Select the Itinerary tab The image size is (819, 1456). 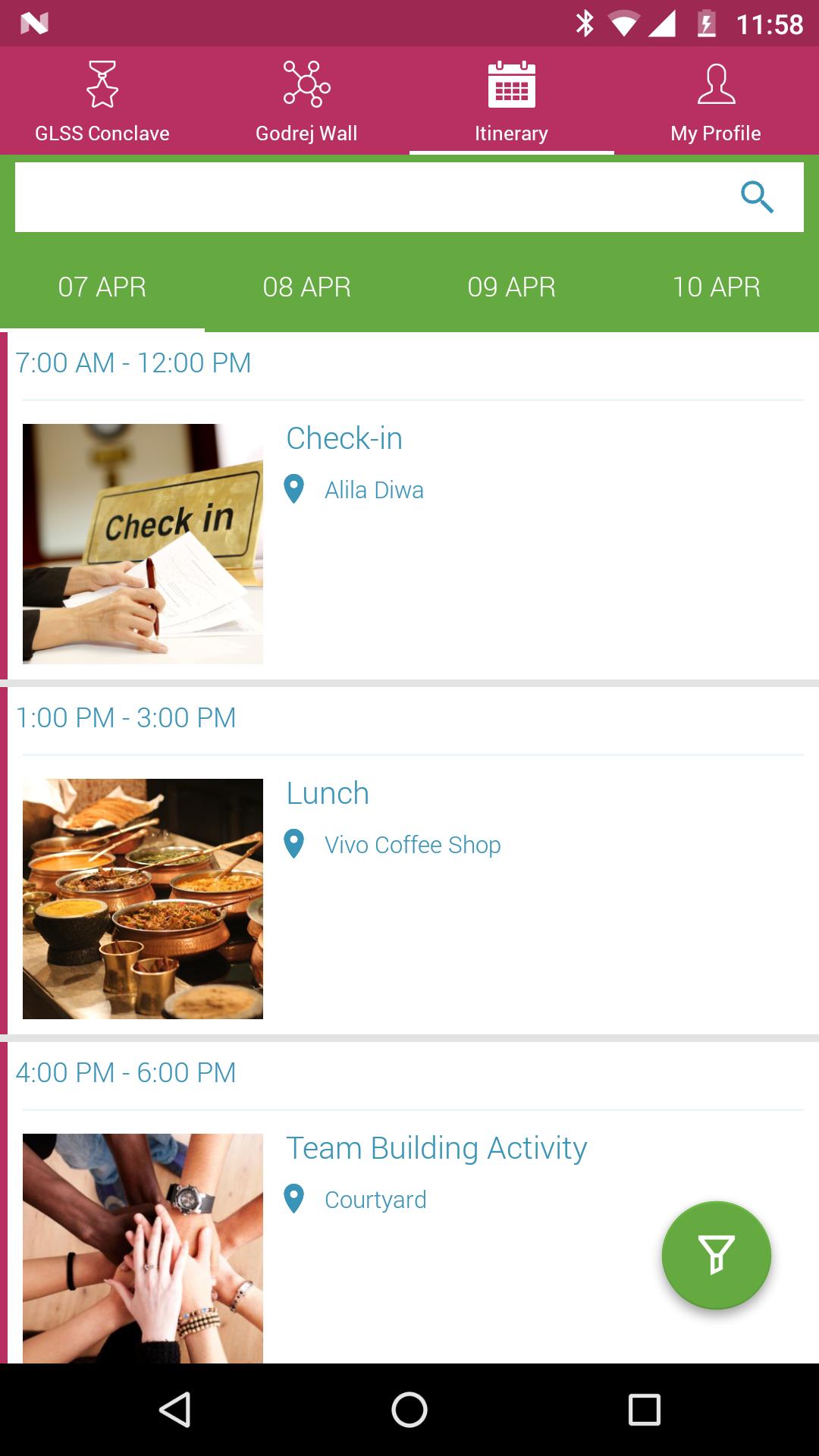click(511, 102)
